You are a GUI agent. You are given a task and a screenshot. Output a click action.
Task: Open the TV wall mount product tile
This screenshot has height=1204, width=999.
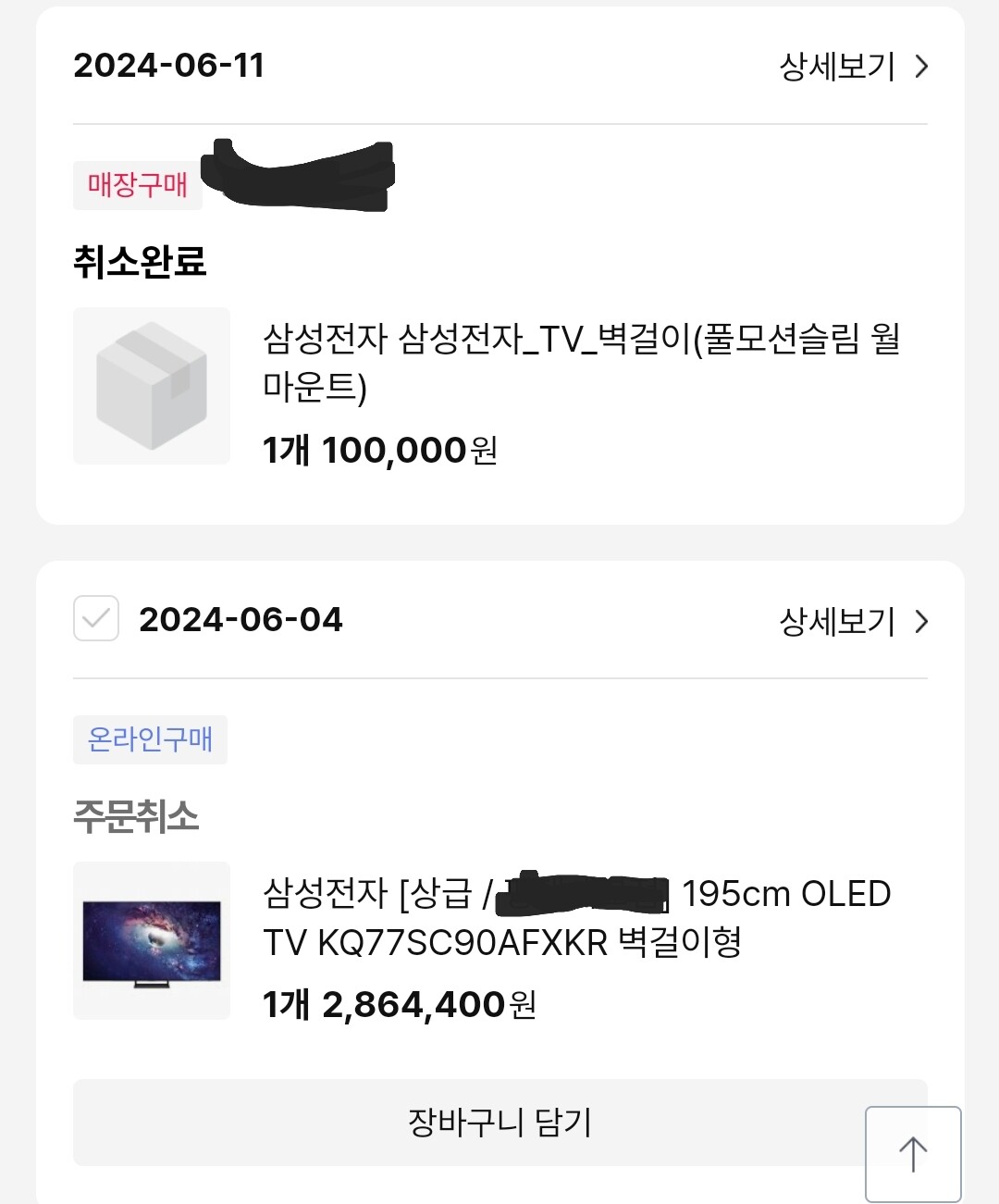(x=152, y=386)
